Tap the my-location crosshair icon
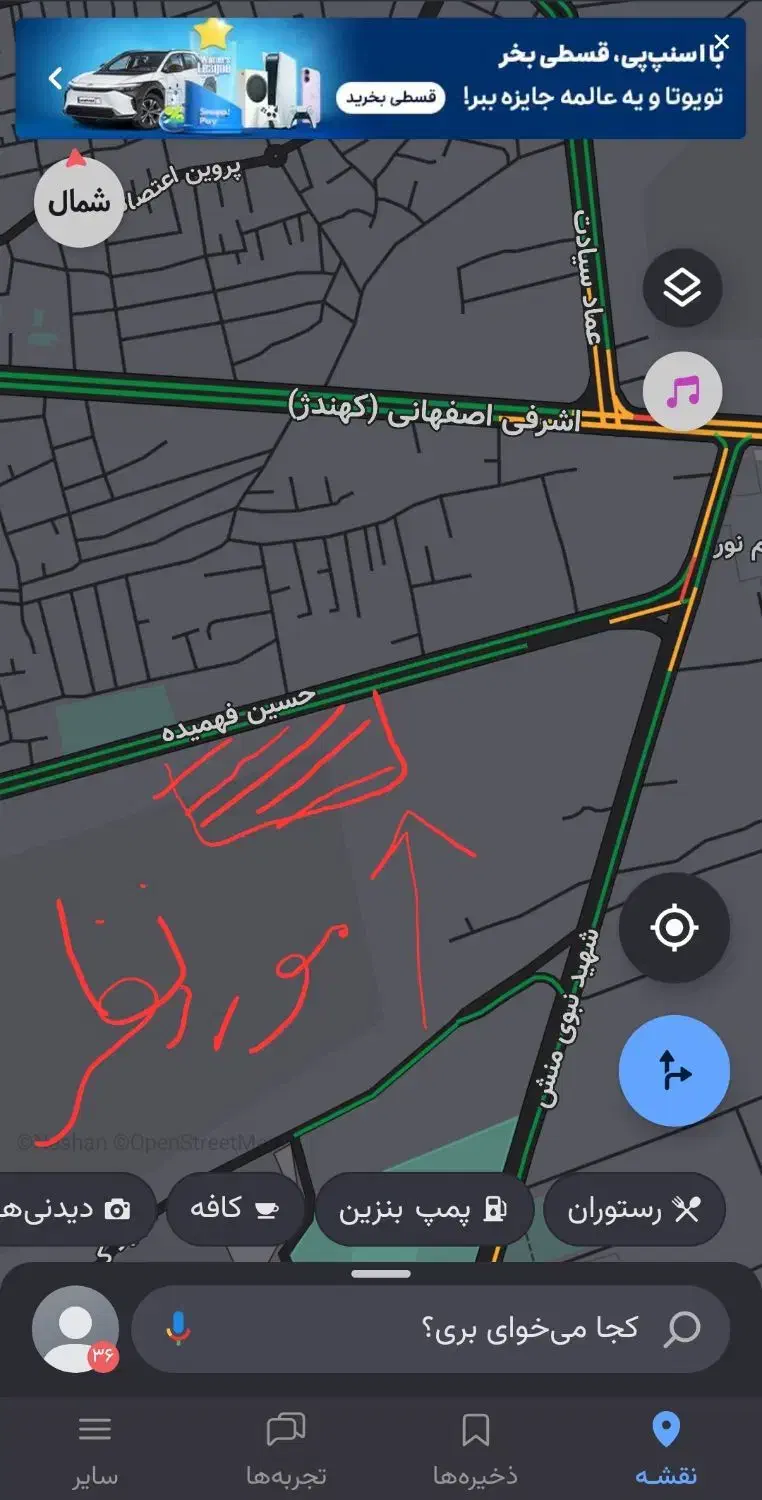The width and height of the screenshot is (762, 1500). tap(675, 927)
